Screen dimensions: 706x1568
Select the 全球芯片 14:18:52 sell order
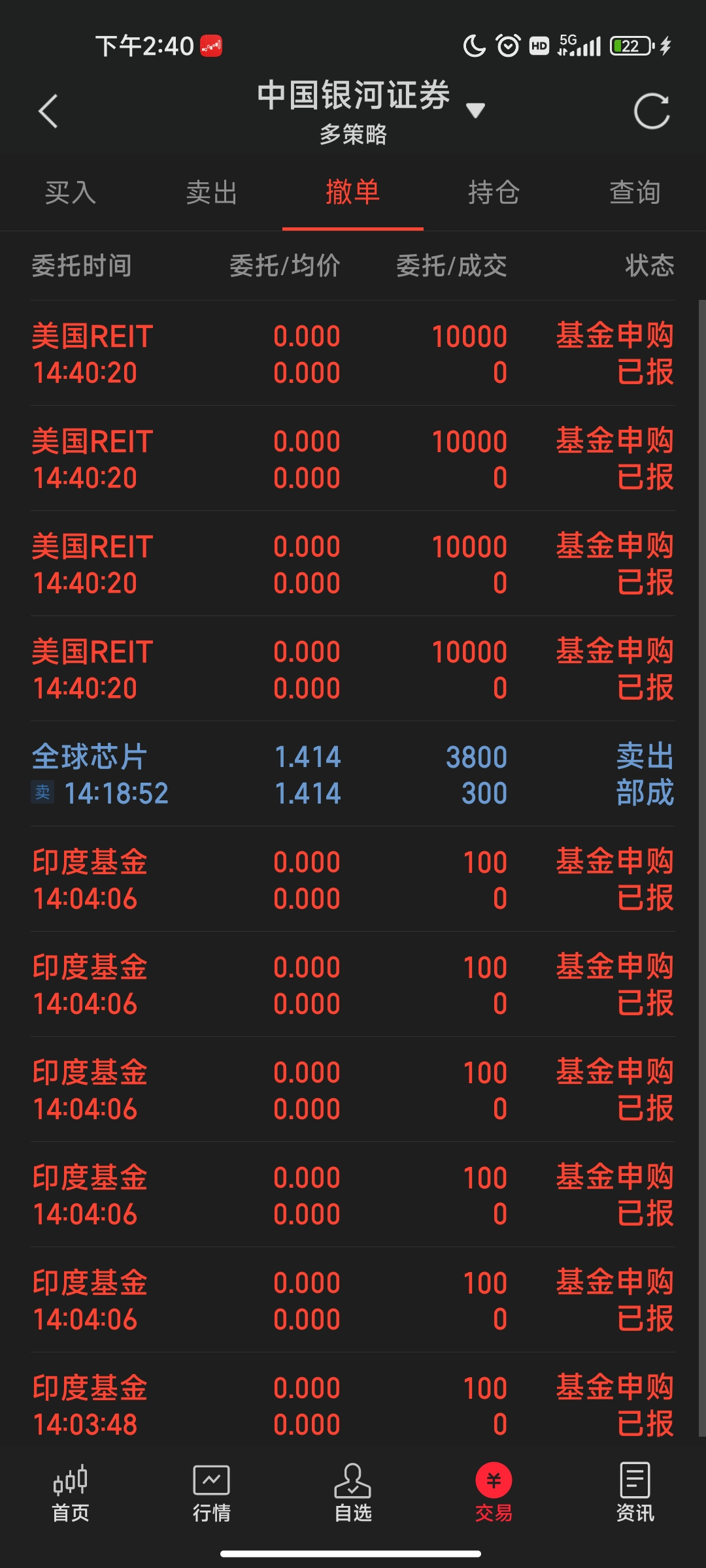pyautogui.click(x=353, y=774)
